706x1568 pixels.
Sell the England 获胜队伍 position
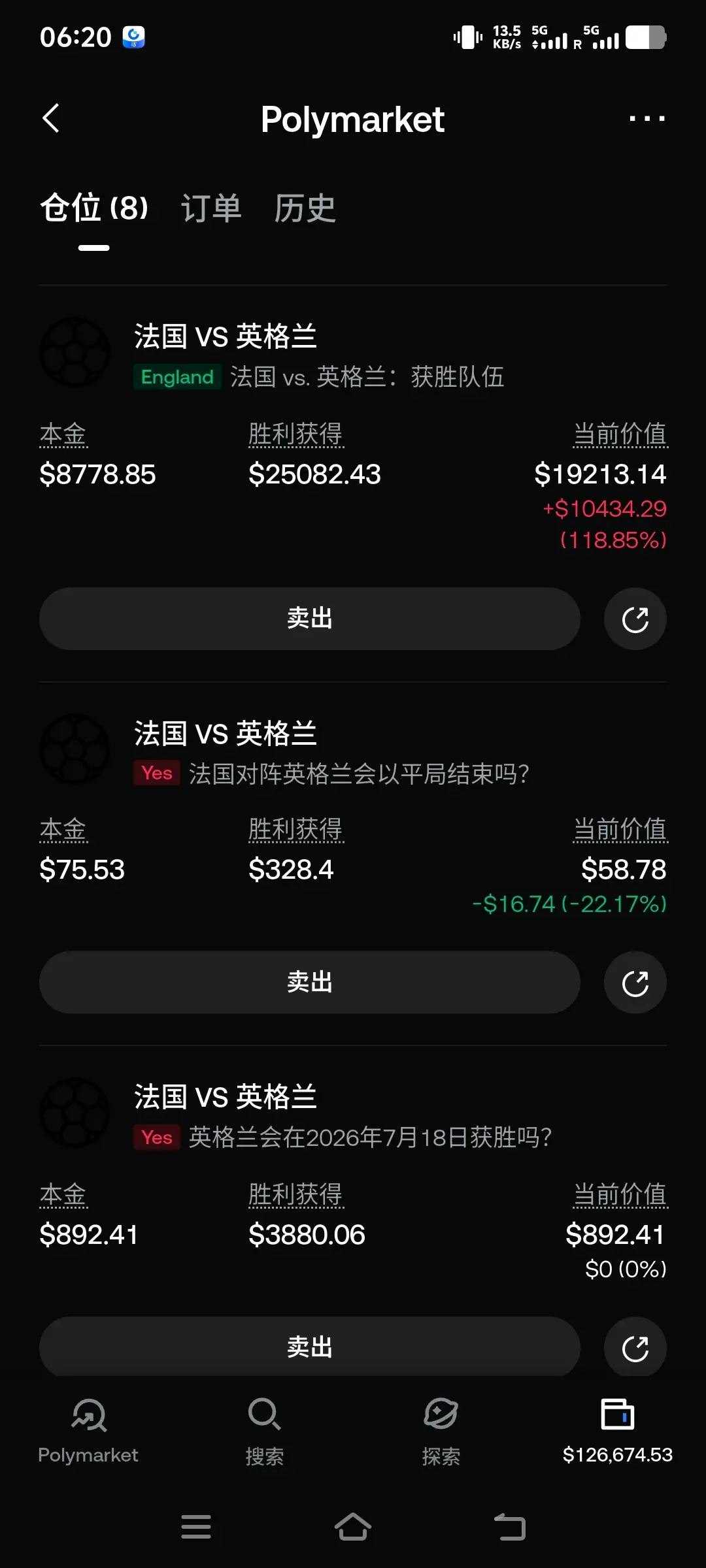click(310, 618)
